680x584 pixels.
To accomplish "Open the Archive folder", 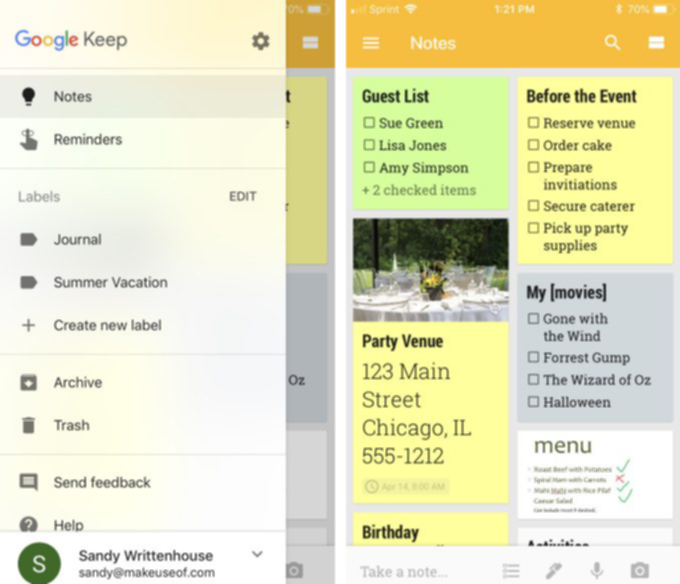I will pos(77,383).
